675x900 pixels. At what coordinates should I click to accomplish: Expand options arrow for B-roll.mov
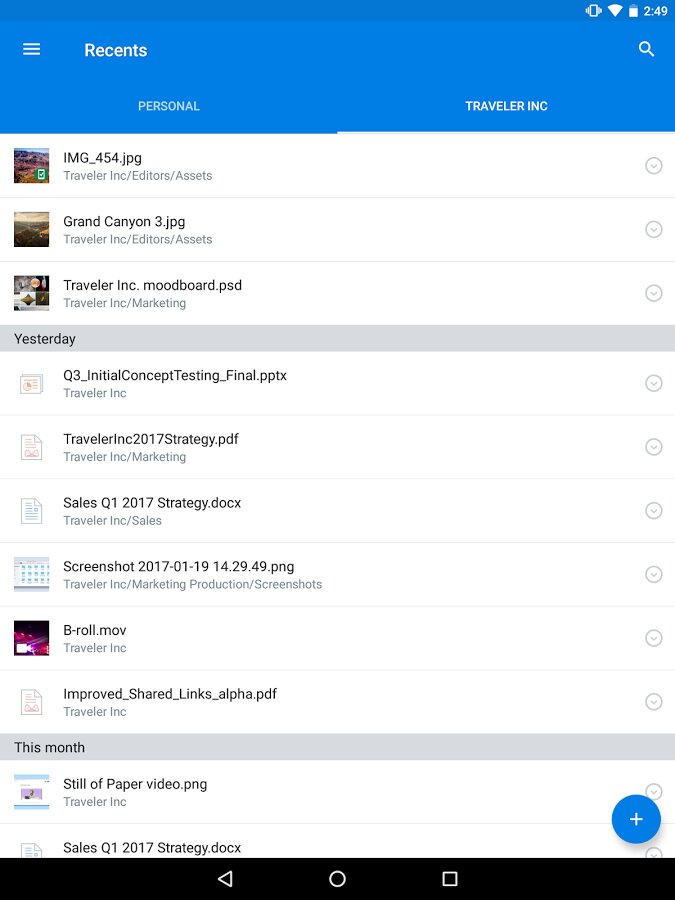pos(654,638)
